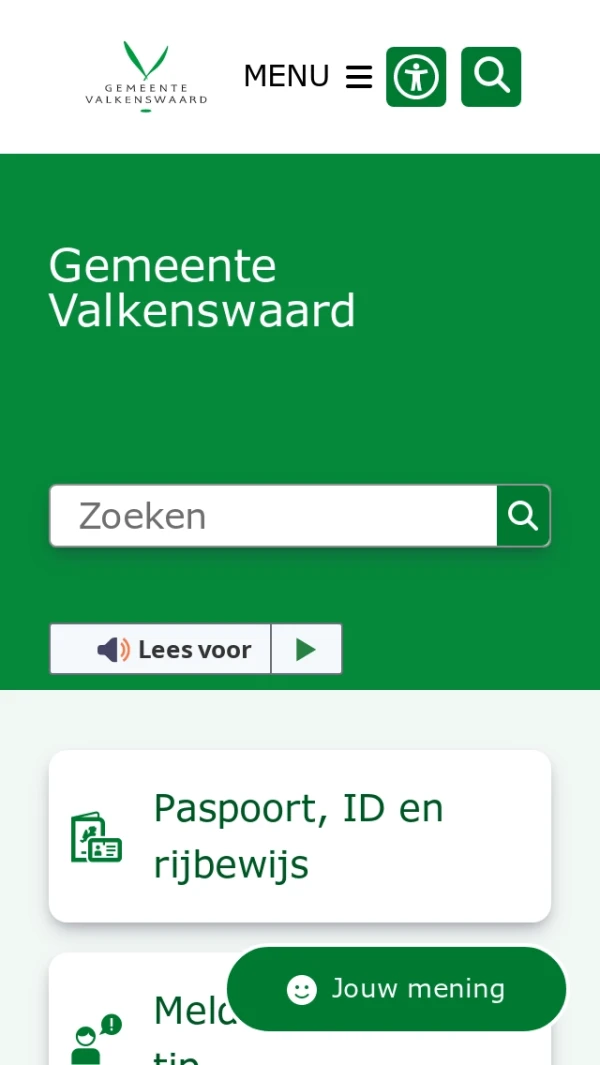Open the search icon in the header
This screenshot has height=1065, width=600.
(491, 76)
